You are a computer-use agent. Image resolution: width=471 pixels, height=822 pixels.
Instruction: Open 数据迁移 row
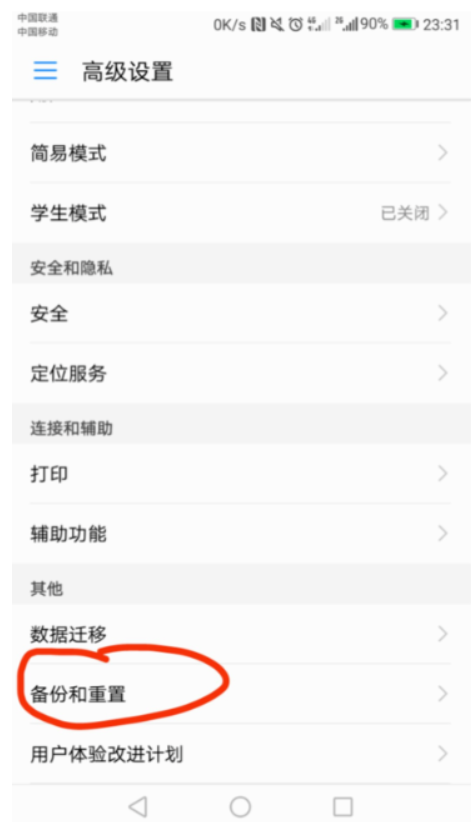[241, 634]
